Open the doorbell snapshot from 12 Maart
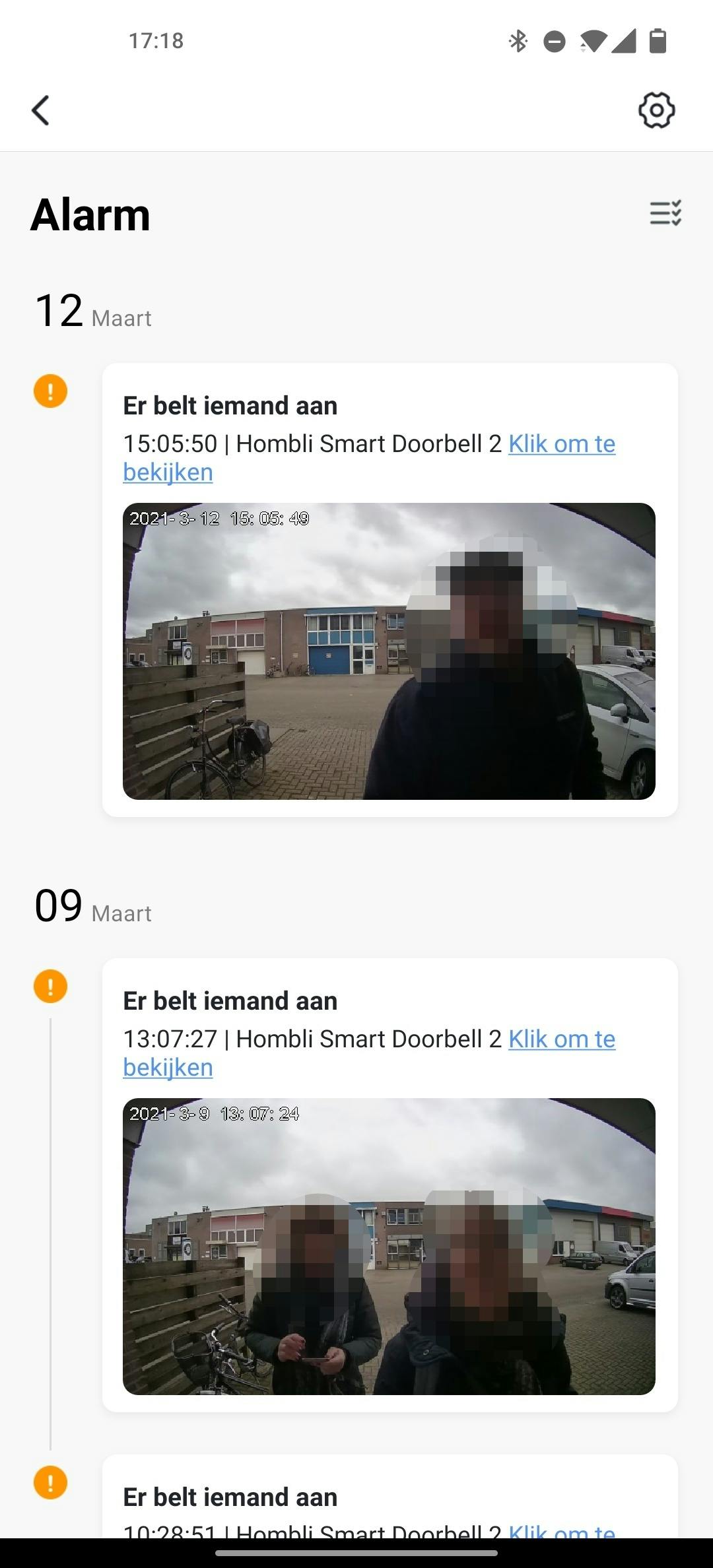Image resolution: width=713 pixels, height=1568 pixels. coord(389,651)
